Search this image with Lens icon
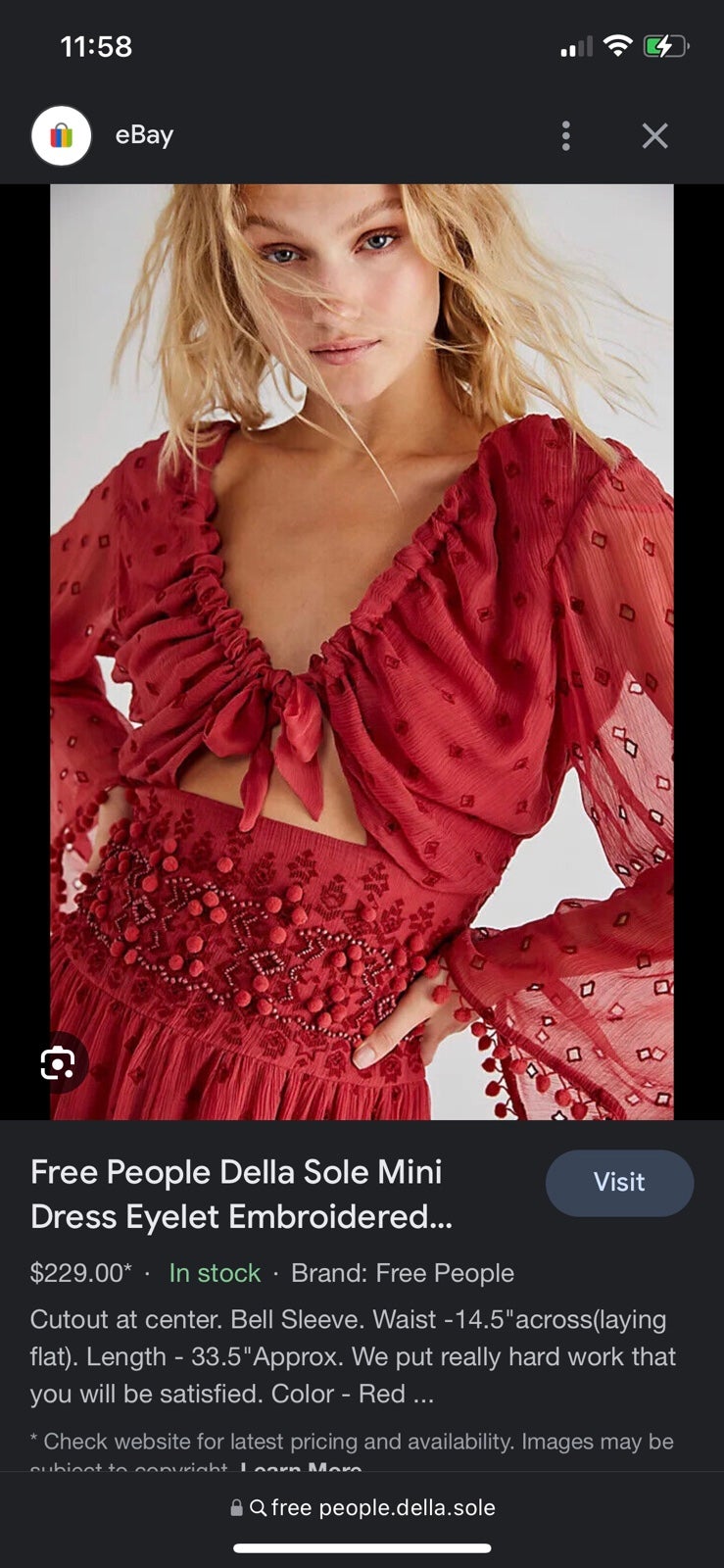724x1568 pixels. [58, 1062]
